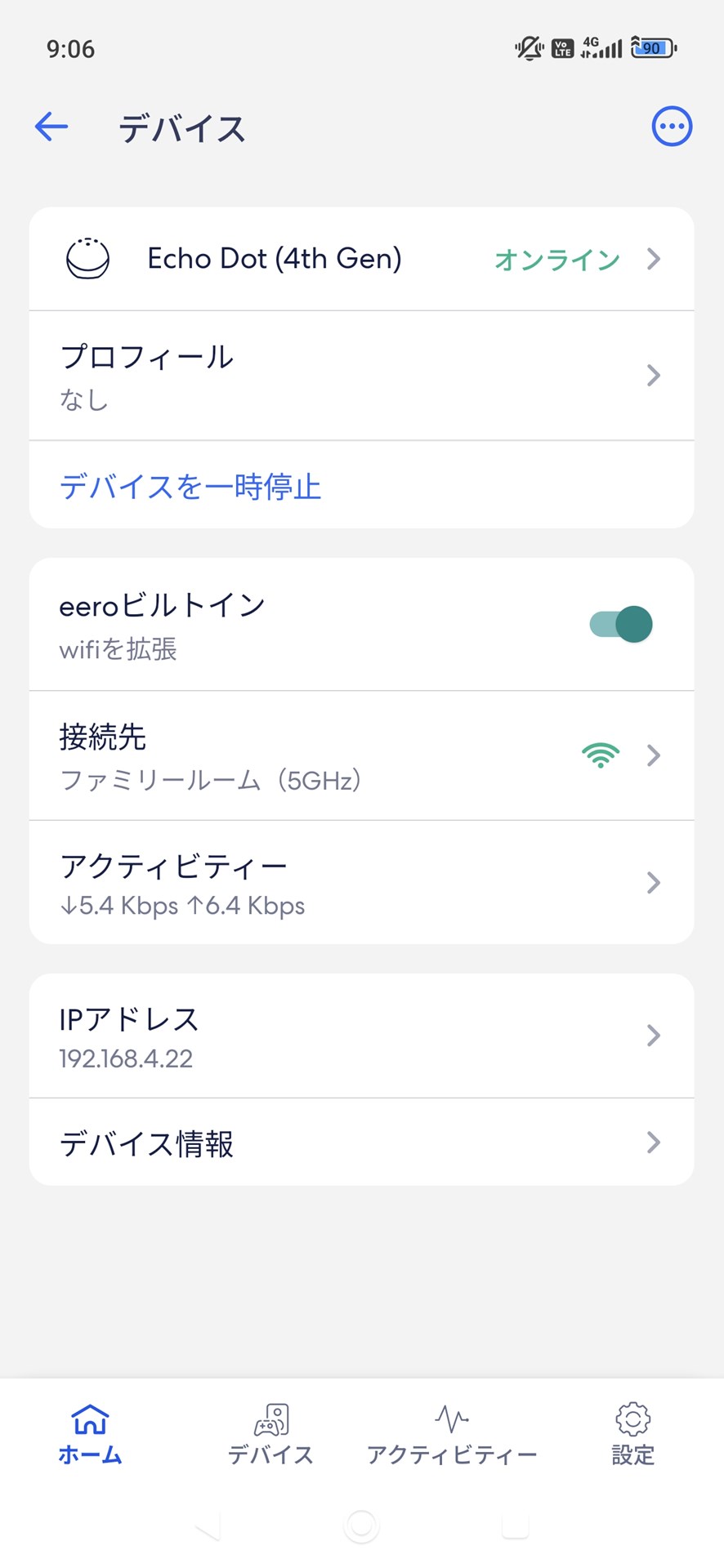Tap the back arrow

[51, 127]
